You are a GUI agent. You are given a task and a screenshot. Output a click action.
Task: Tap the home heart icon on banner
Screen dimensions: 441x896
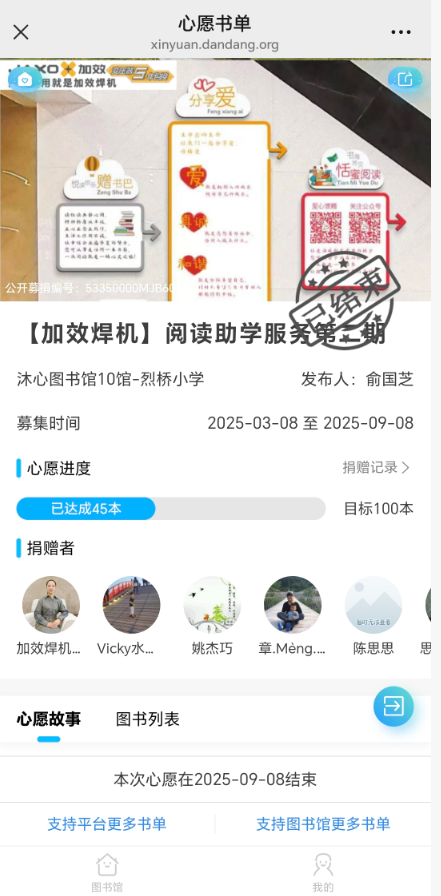point(25,79)
